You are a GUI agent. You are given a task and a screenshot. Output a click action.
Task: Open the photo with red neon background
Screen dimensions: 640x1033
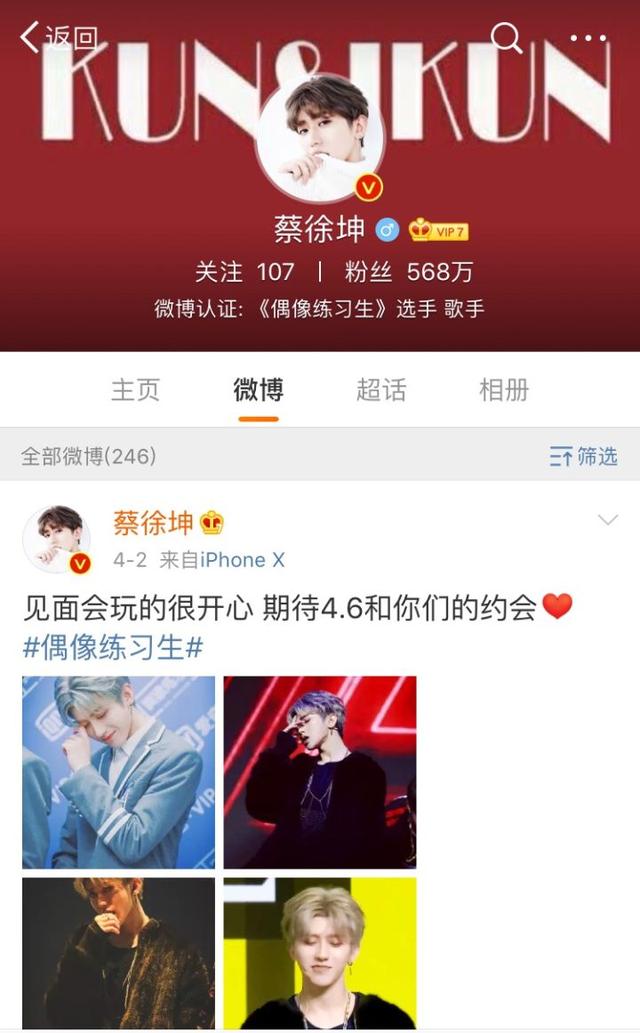[x=320, y=772]
